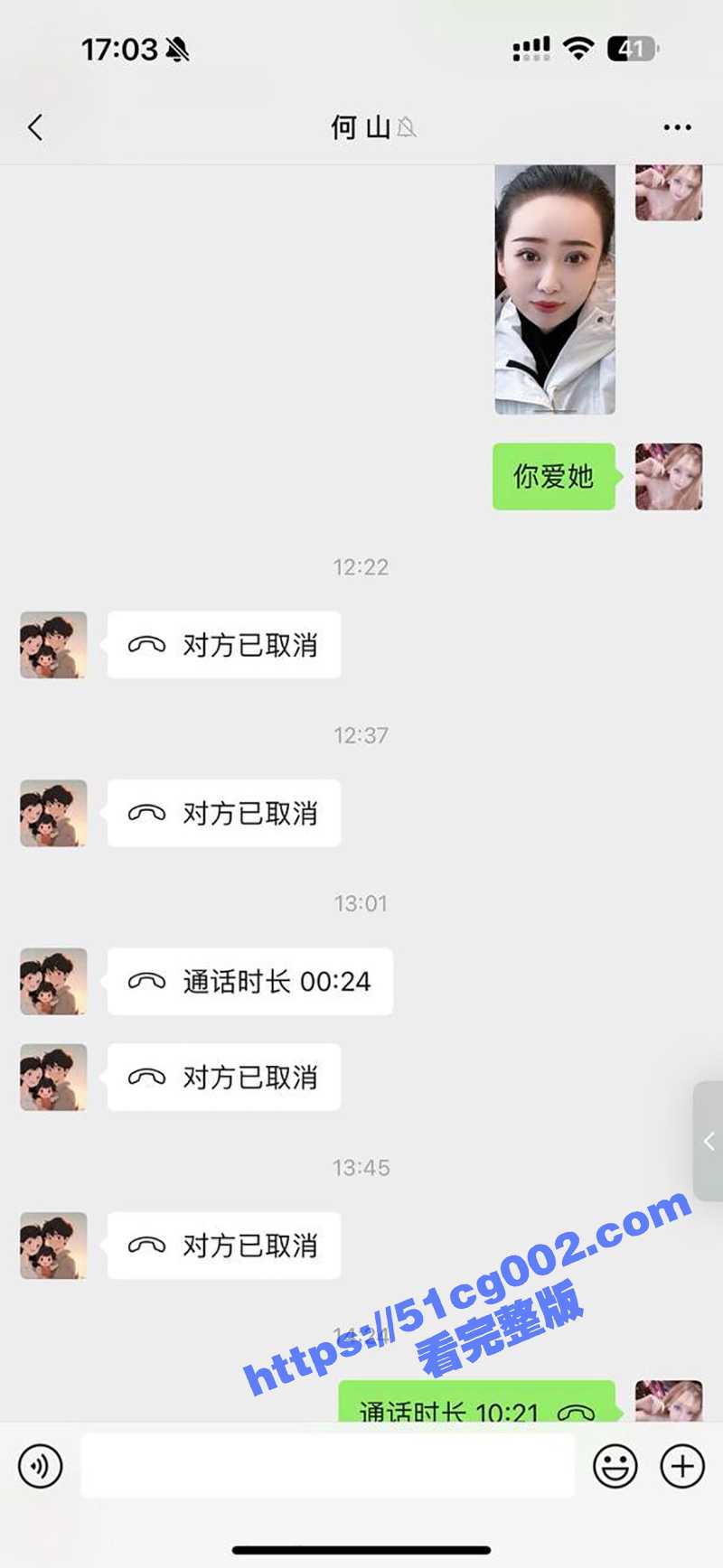723x1568 pixels.
Task: Open the three-dot chat info menu
Action: tap(677, 127)
